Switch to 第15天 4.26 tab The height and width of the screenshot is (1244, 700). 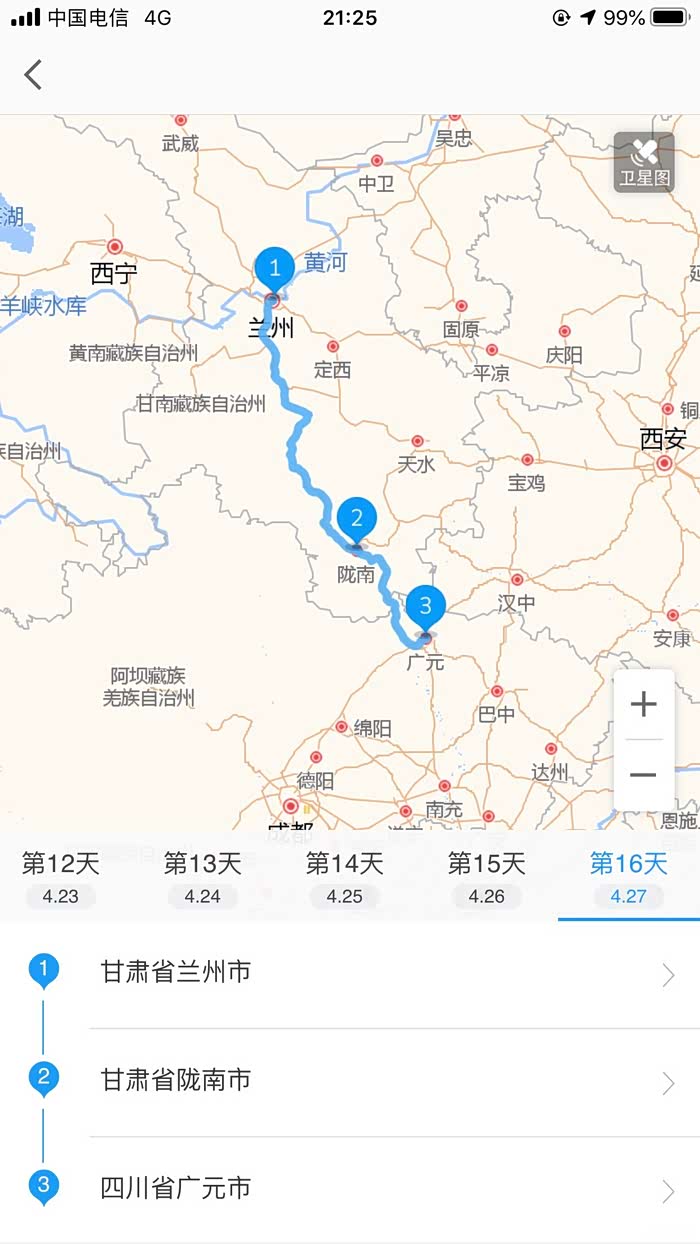[487, 876]
